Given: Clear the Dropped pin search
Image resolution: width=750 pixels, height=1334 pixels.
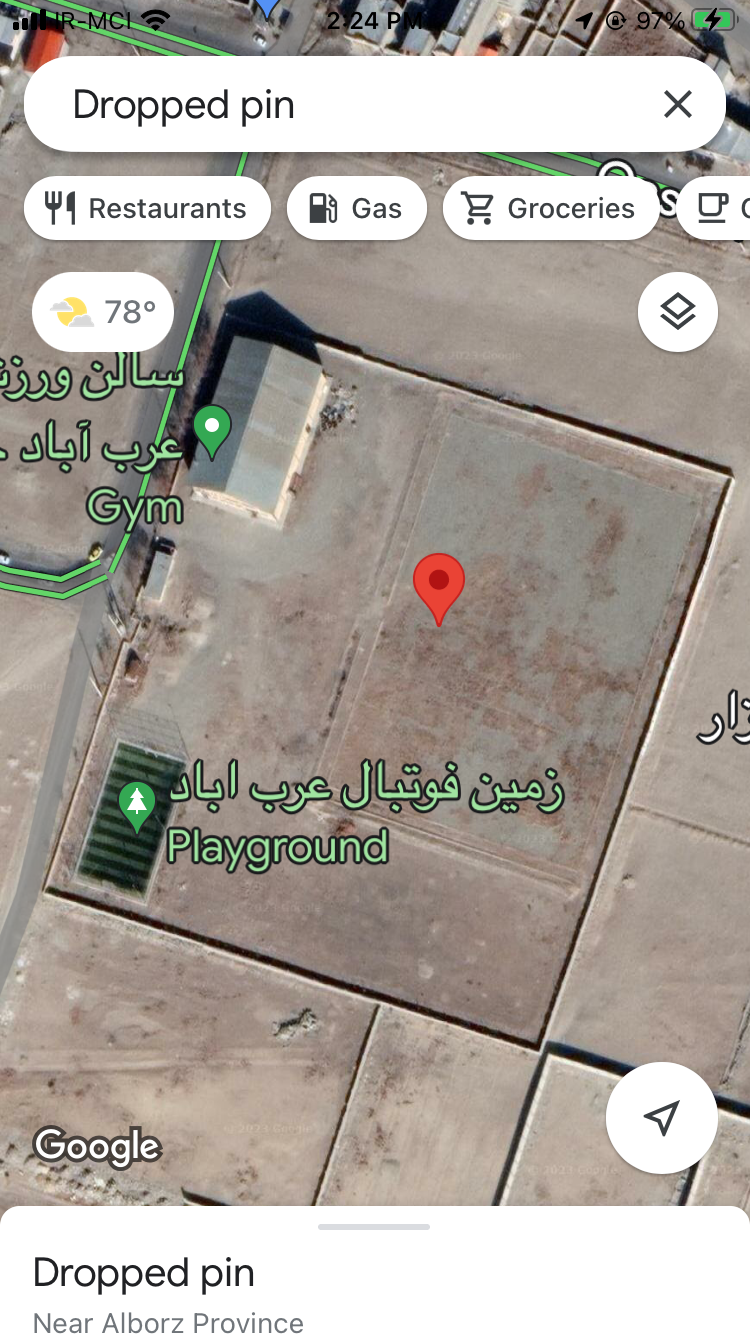Looking at the screenshot, I should (677, 104).
